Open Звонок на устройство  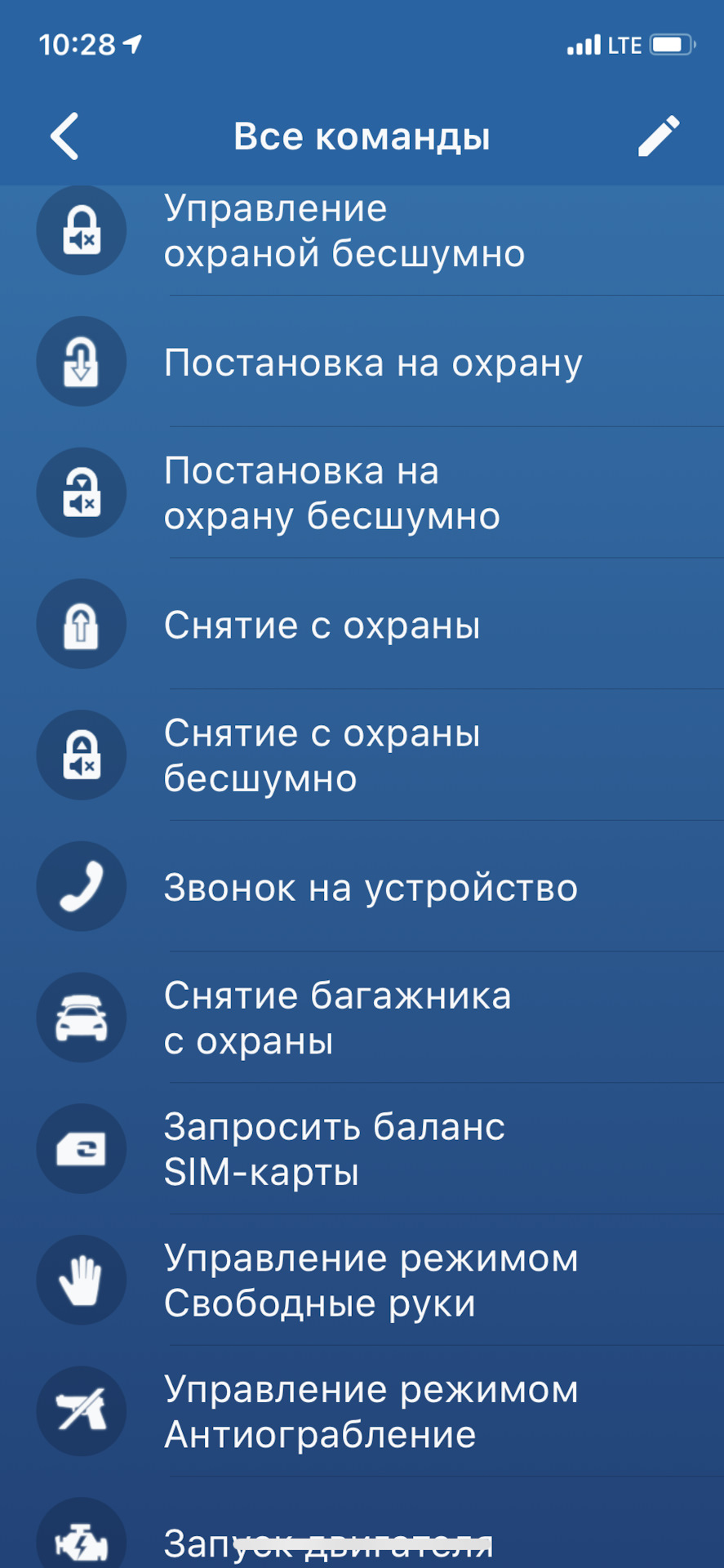coord(371,888)
